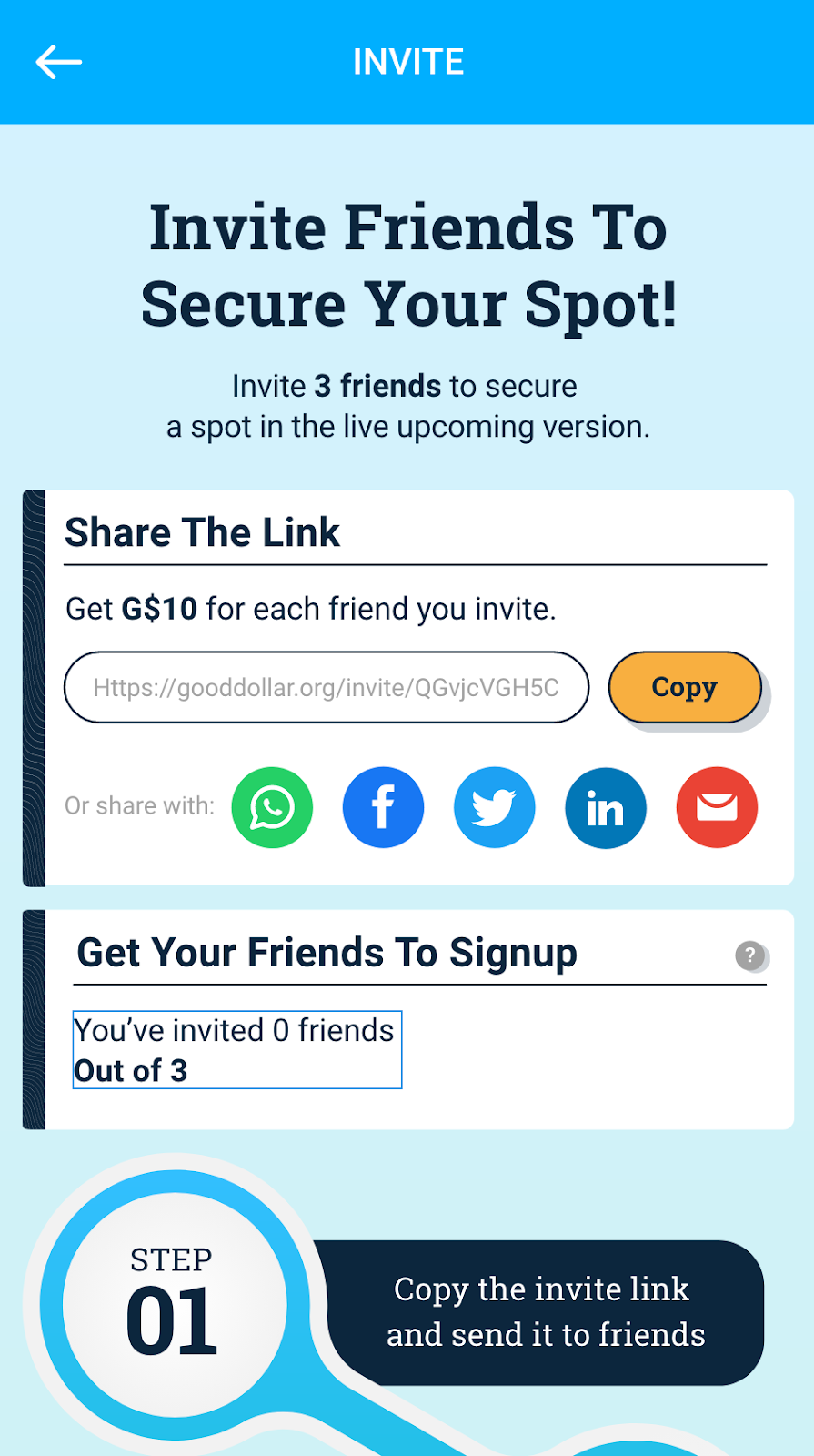Send the invite by email
The height and width of the screenshot is (1456, 814).
(717, 807)
